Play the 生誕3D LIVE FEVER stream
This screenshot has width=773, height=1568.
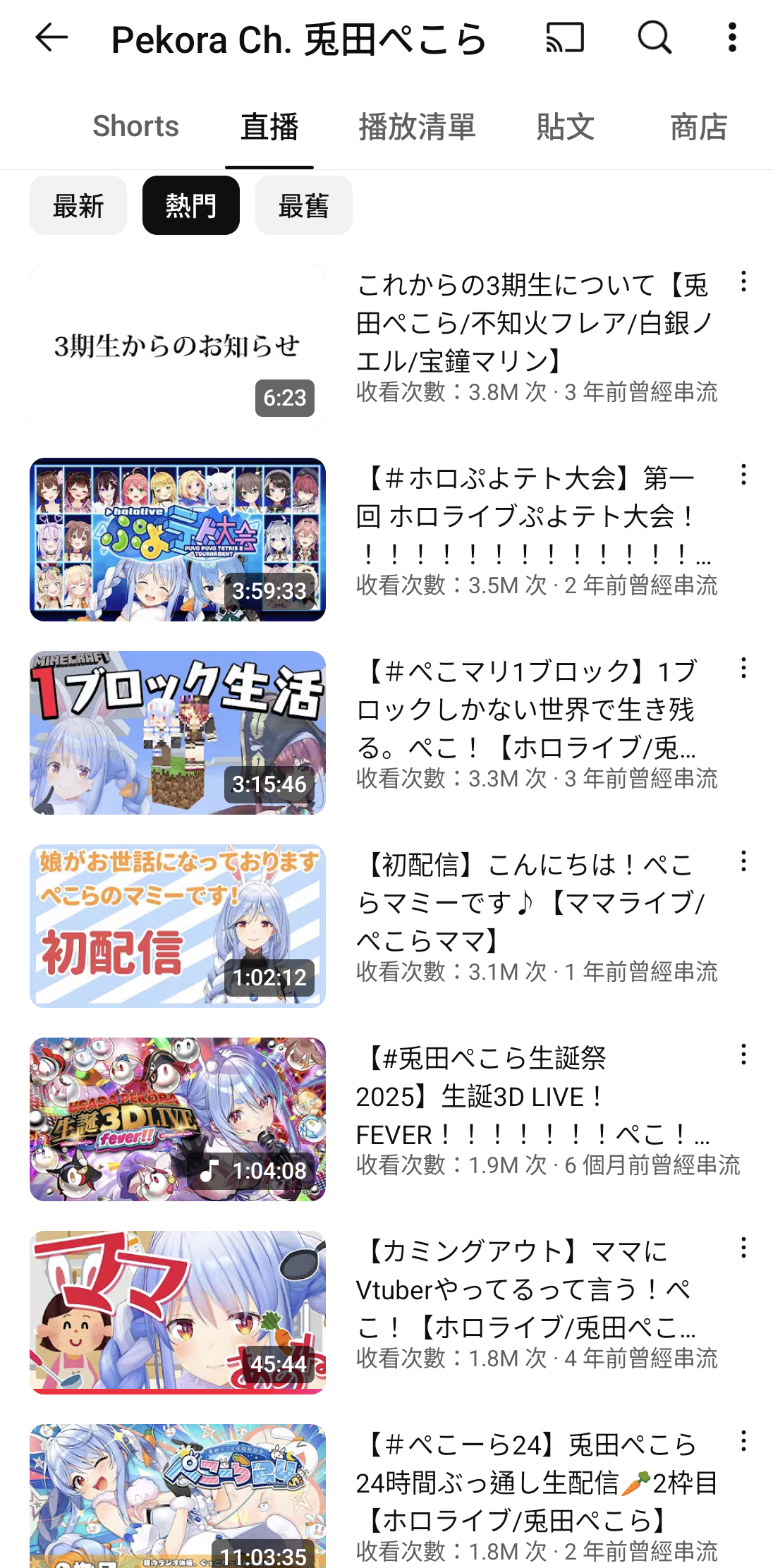pyautogui.click(x=178, y=1119)
